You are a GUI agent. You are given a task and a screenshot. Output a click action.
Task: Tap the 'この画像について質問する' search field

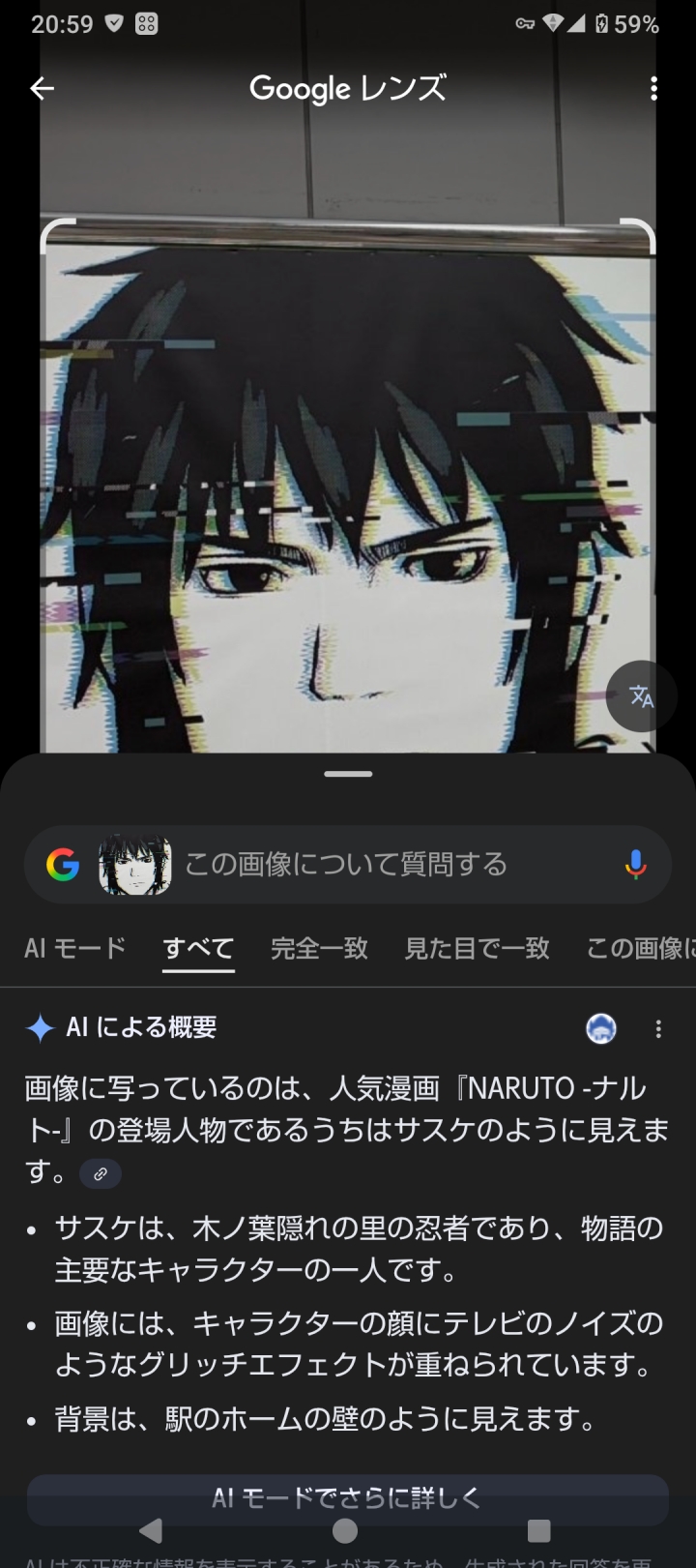pyautogui.click(x=387, y=864)
